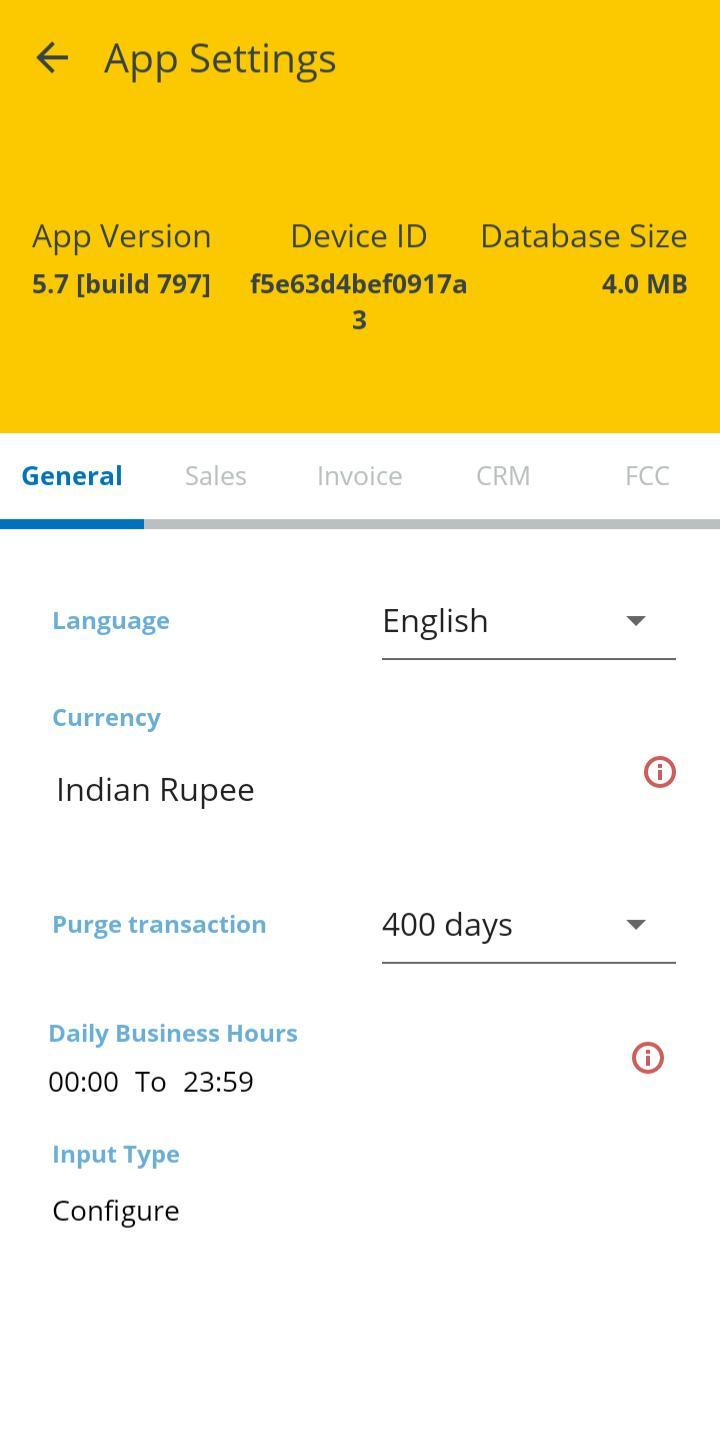Viewport: 720px width, 1439px height.
Task: Tap the Indian Rupee currency setting
Action: pyautogui.click(x=155, y=790)
